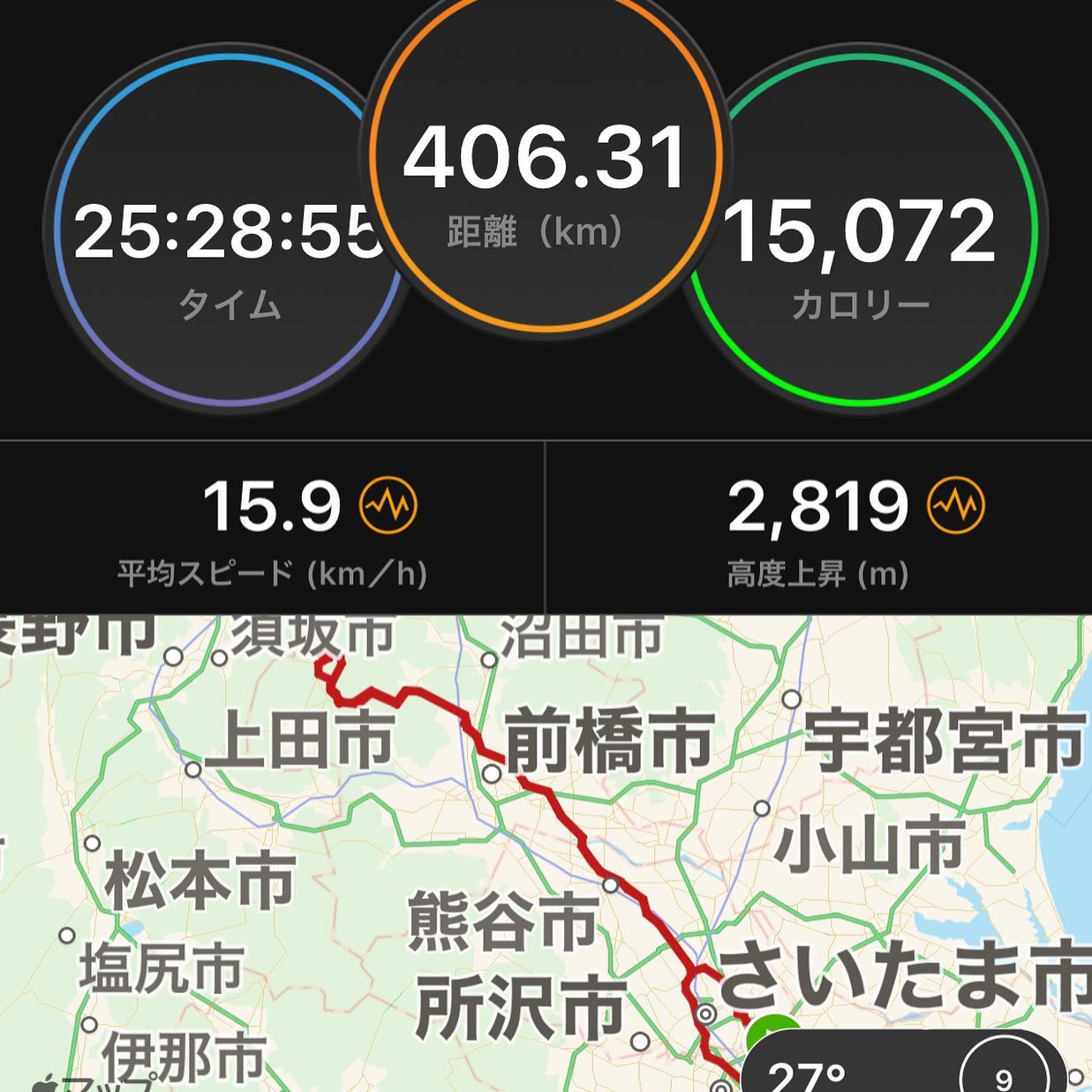Open the elevation gain chart icon

tap(956, 506)
